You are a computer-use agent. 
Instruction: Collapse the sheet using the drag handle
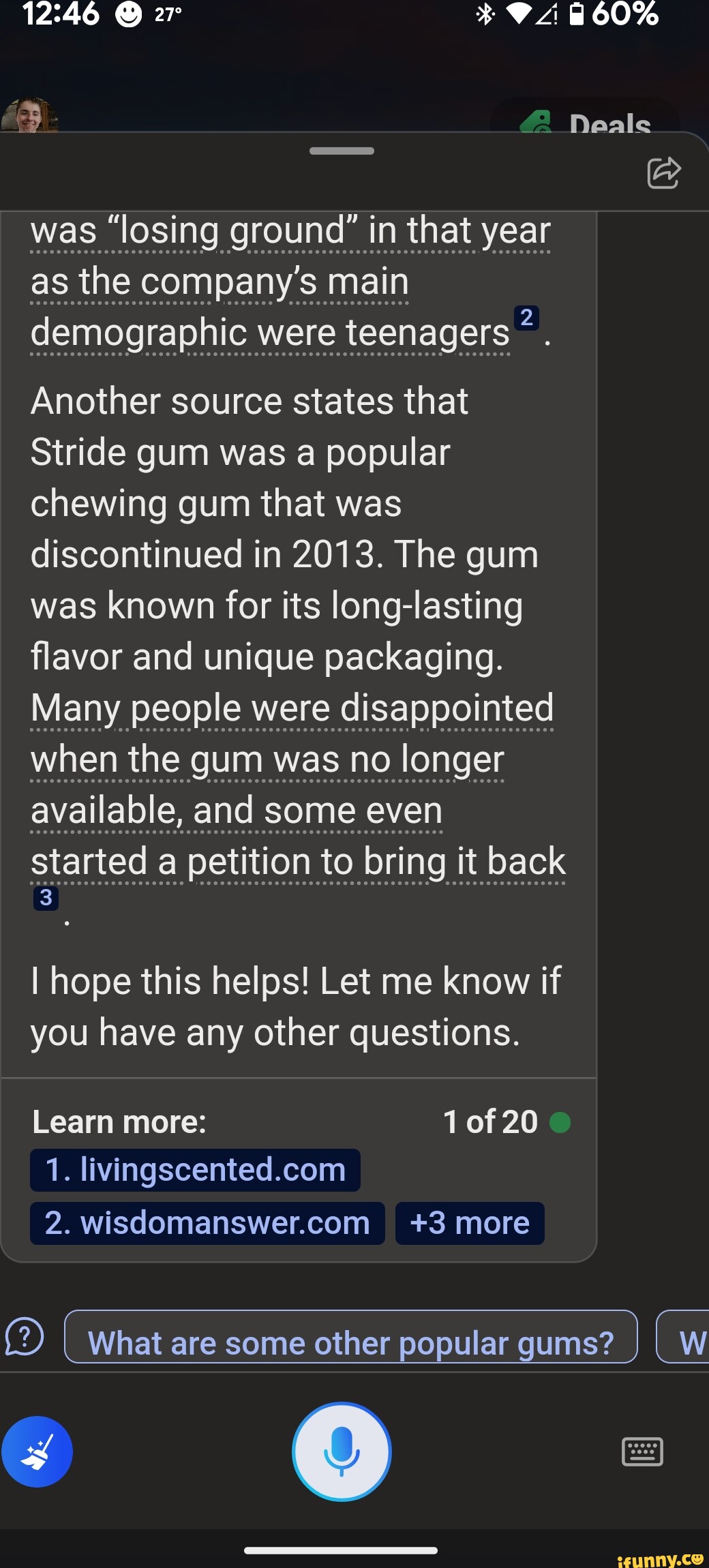click(341, 151)
